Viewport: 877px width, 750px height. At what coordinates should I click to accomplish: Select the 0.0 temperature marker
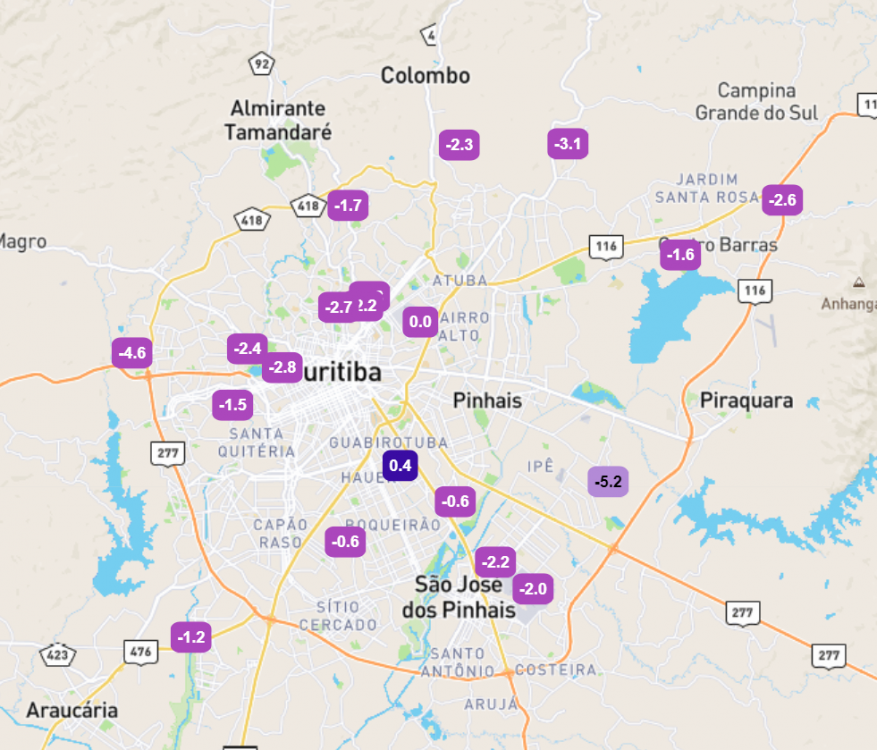pyautogui.click(x=420, y=322)
